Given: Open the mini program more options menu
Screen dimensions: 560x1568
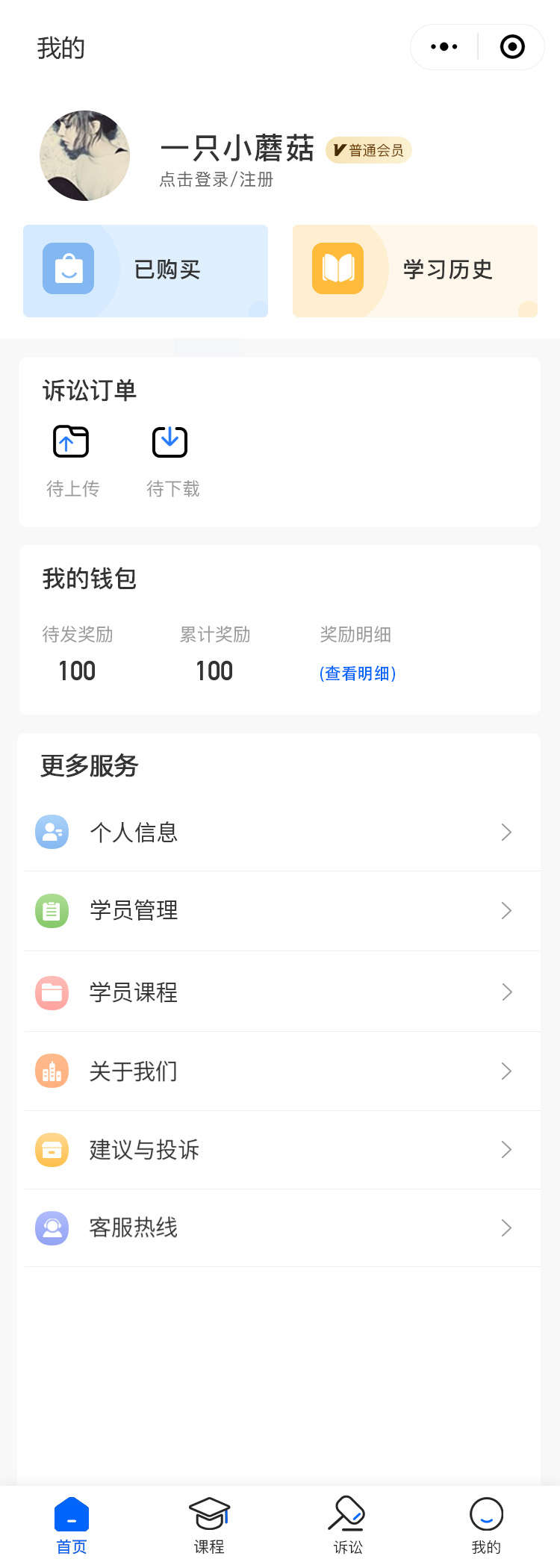Looking at the screenshot, I should 444,47.
